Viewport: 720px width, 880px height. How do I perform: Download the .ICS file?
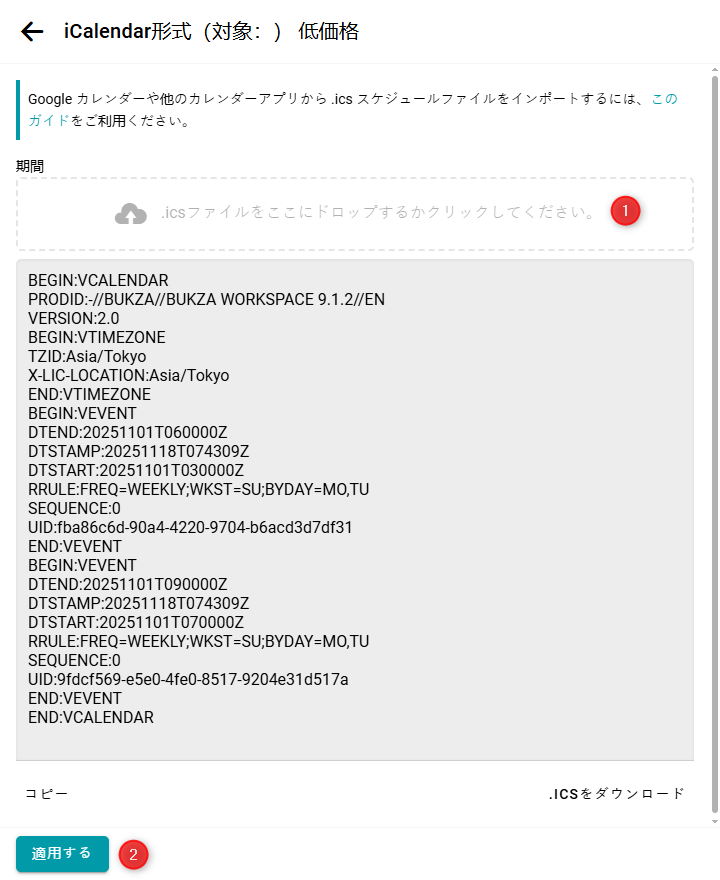coord(616,794)
